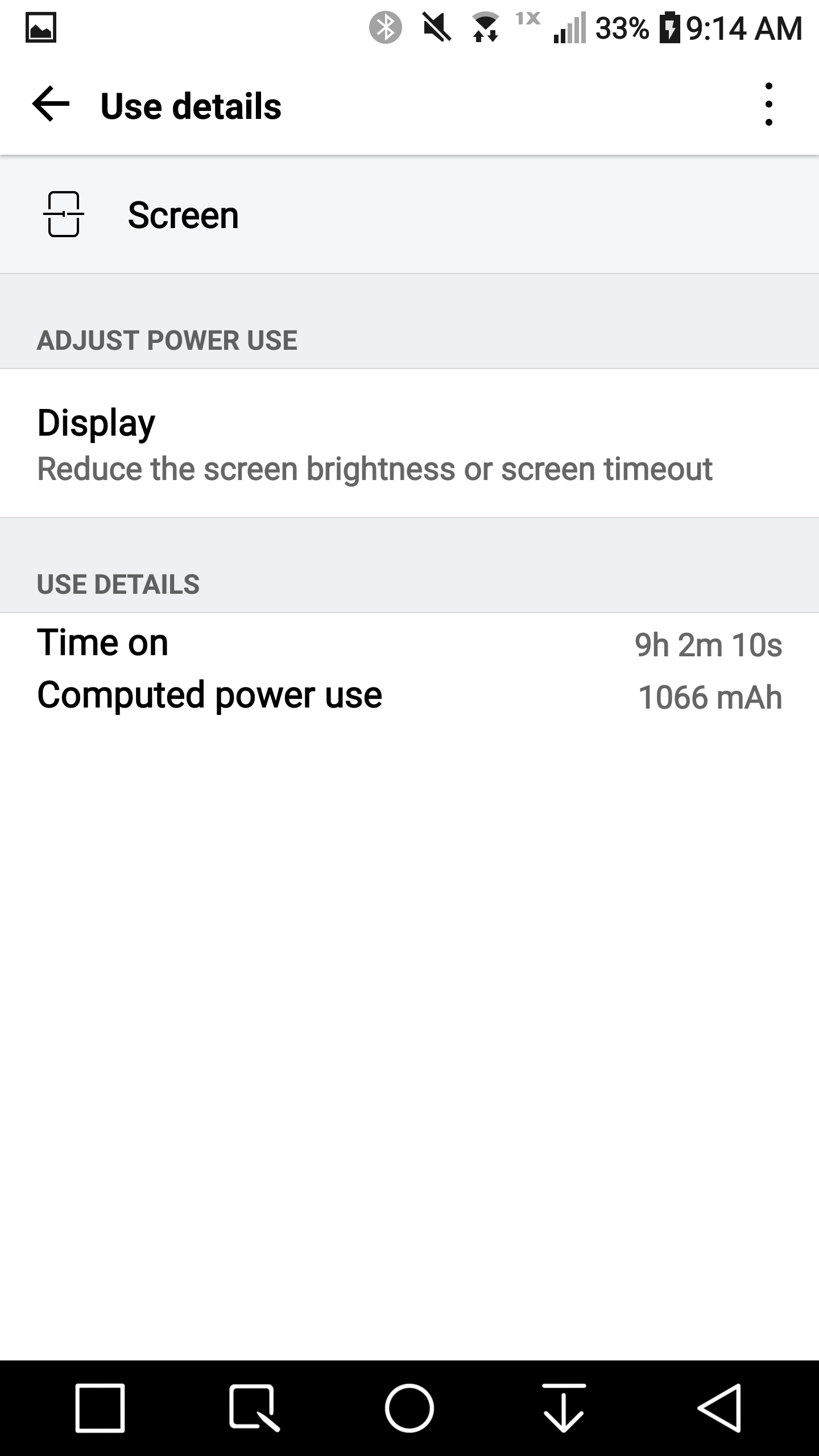Open the three-dot overflow menu
Screen dimensions: 819x1456
click(x=768, y=105)
